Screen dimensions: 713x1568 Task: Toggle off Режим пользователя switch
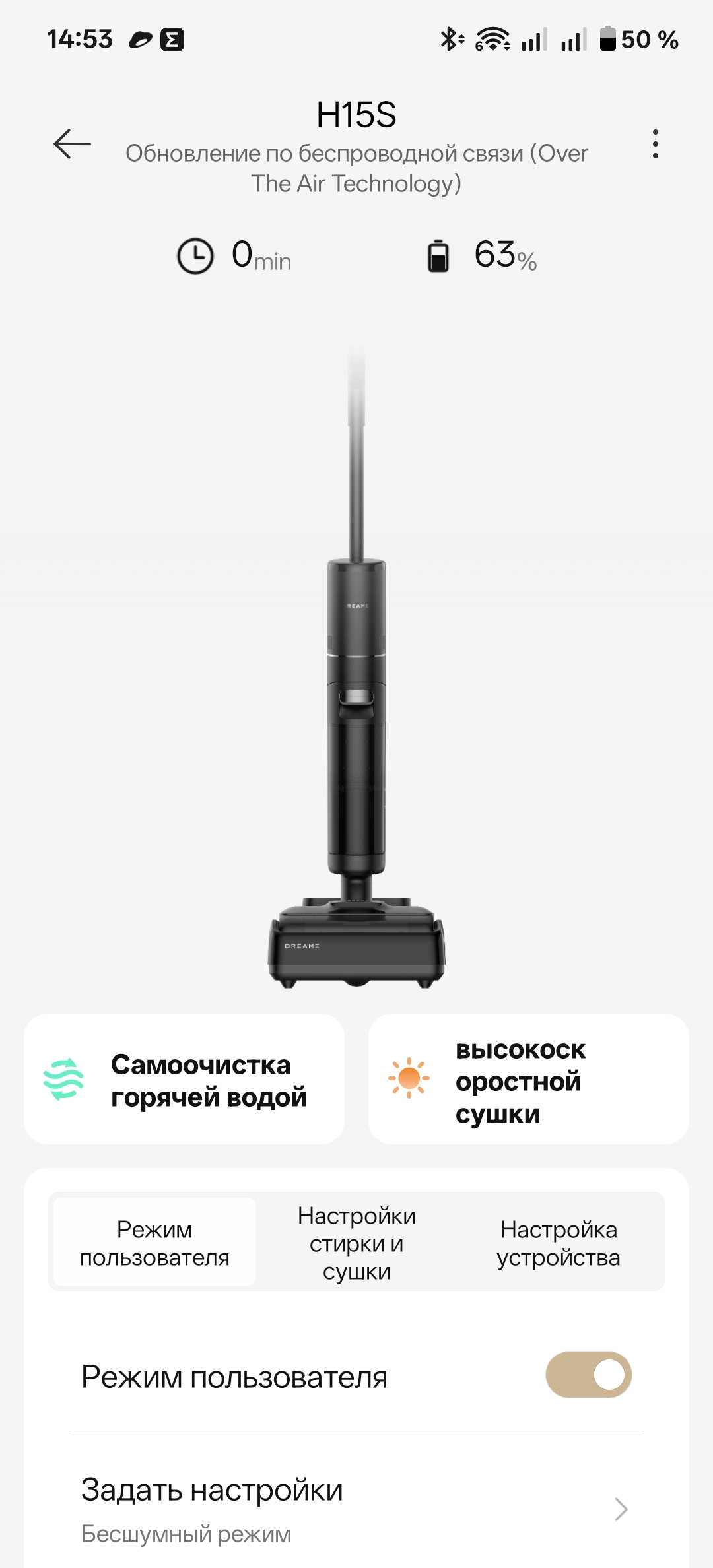588,1375
